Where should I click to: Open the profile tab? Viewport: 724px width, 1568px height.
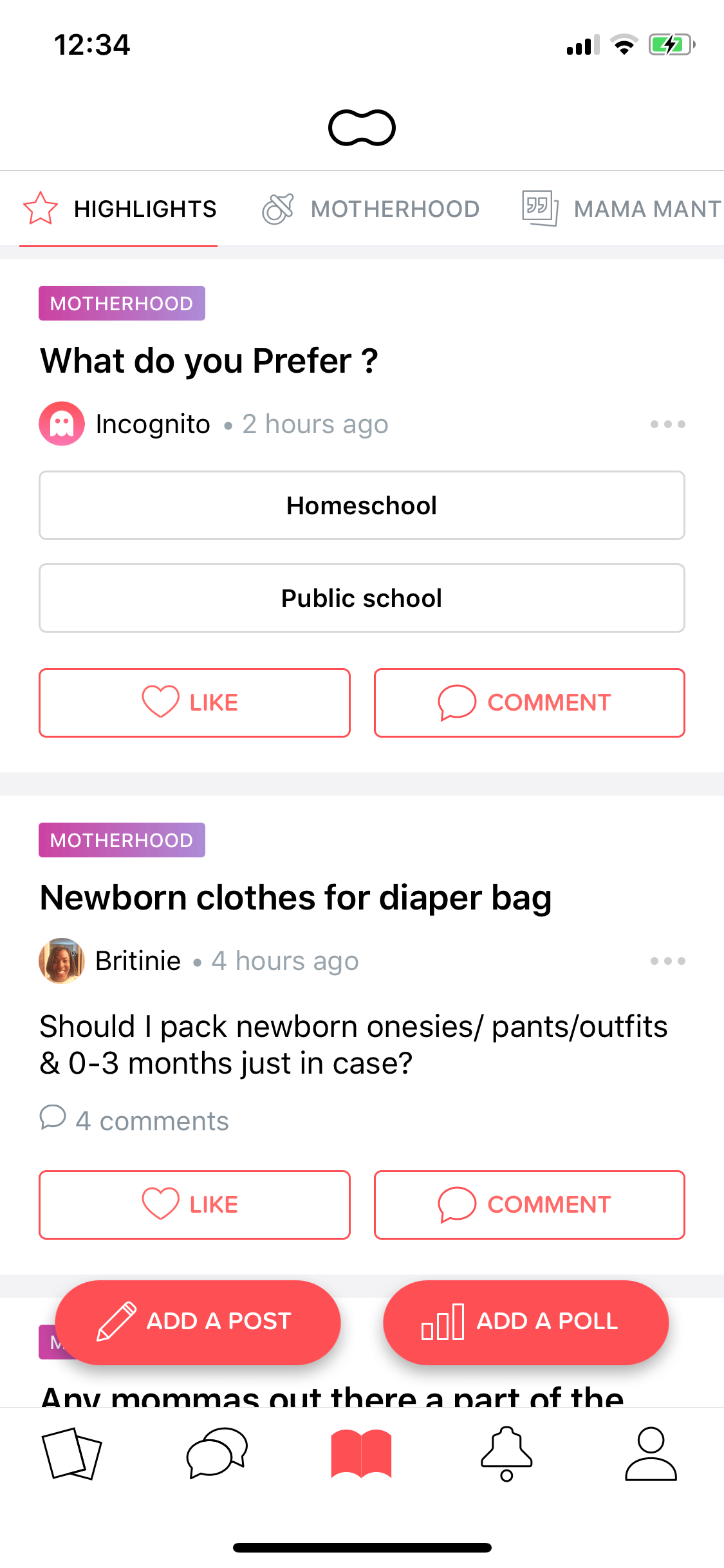coord(651,1454)
